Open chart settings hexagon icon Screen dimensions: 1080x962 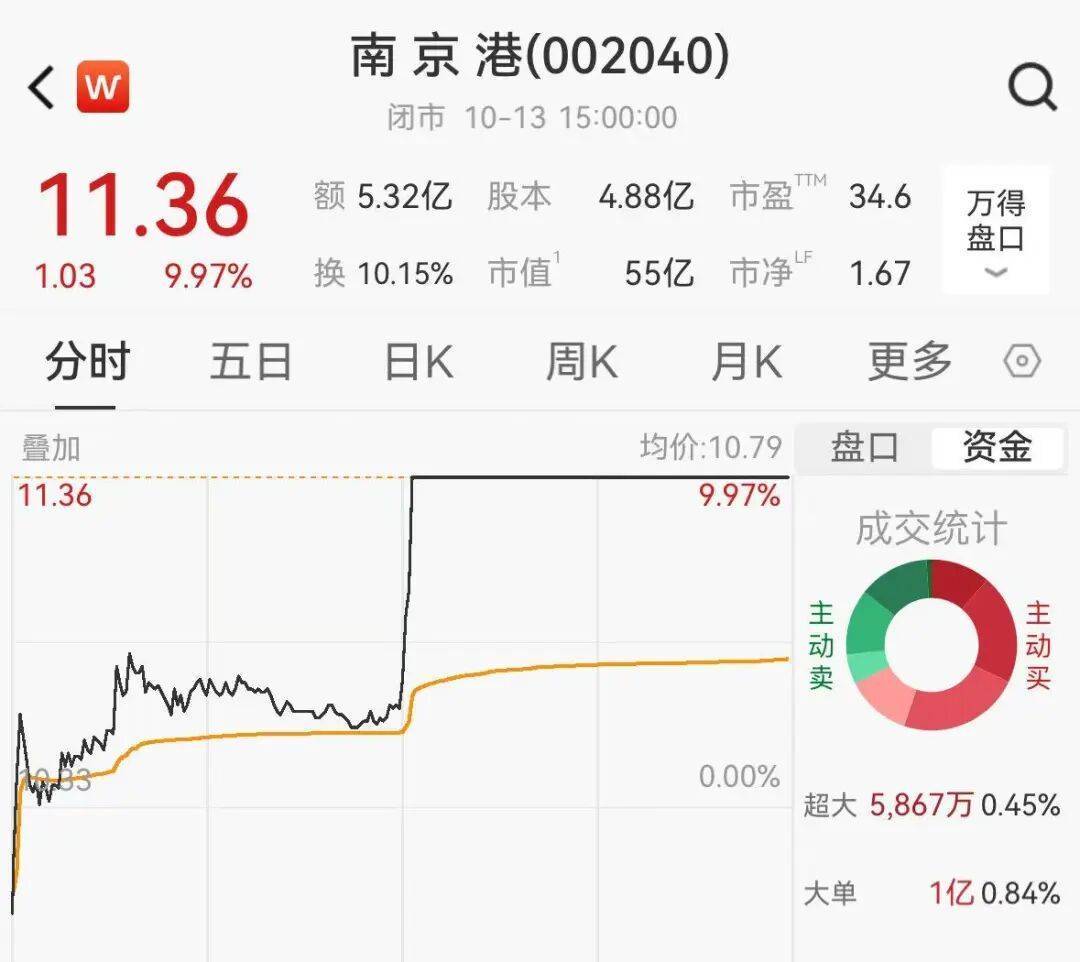1022,361
